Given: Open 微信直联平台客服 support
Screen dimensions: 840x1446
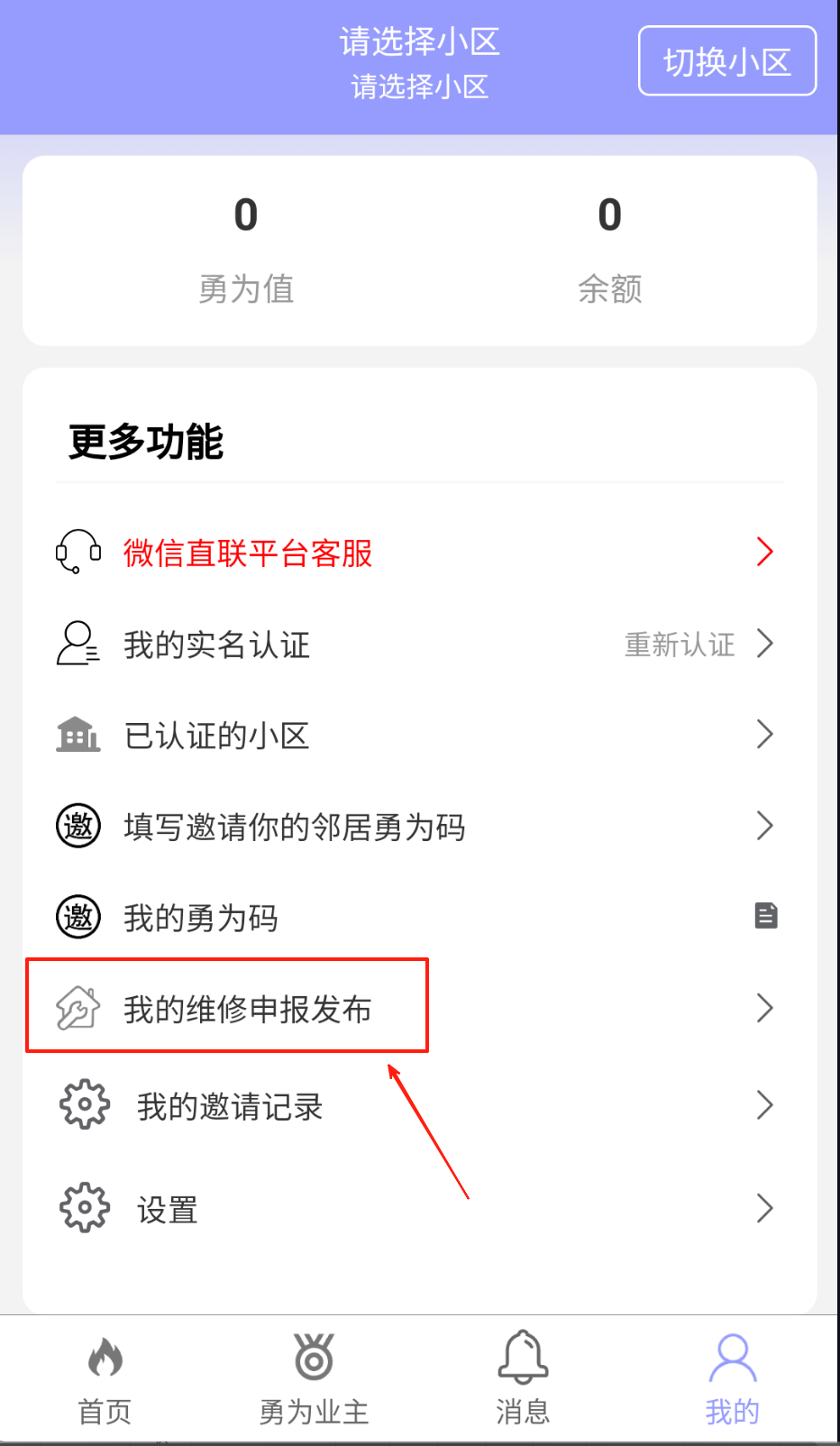Looking at the screenshot, I should point(248,554).
